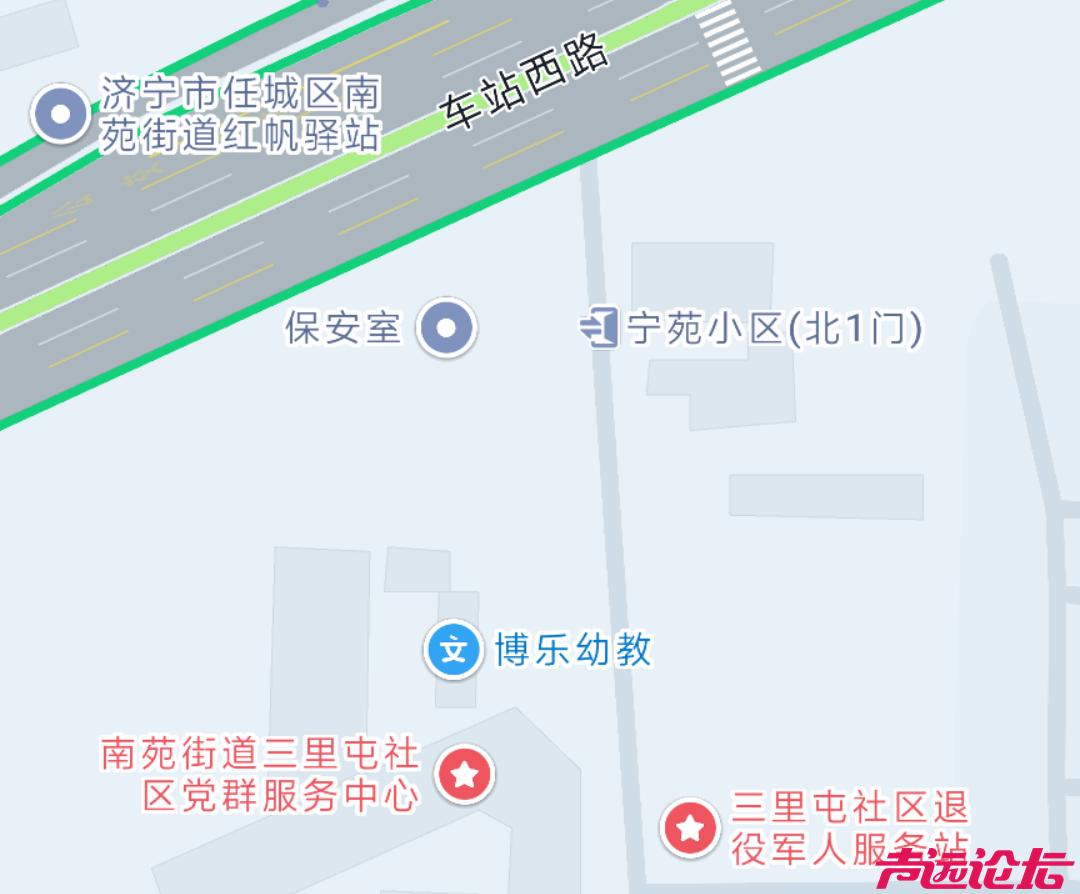Open 济宁市任城区南苑街道红帆驿站 marker
Screen dimensions: 1080x894
click(x=61, y=114)
